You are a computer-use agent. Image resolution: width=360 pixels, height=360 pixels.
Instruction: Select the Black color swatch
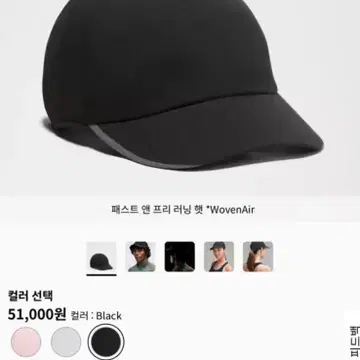106,342
